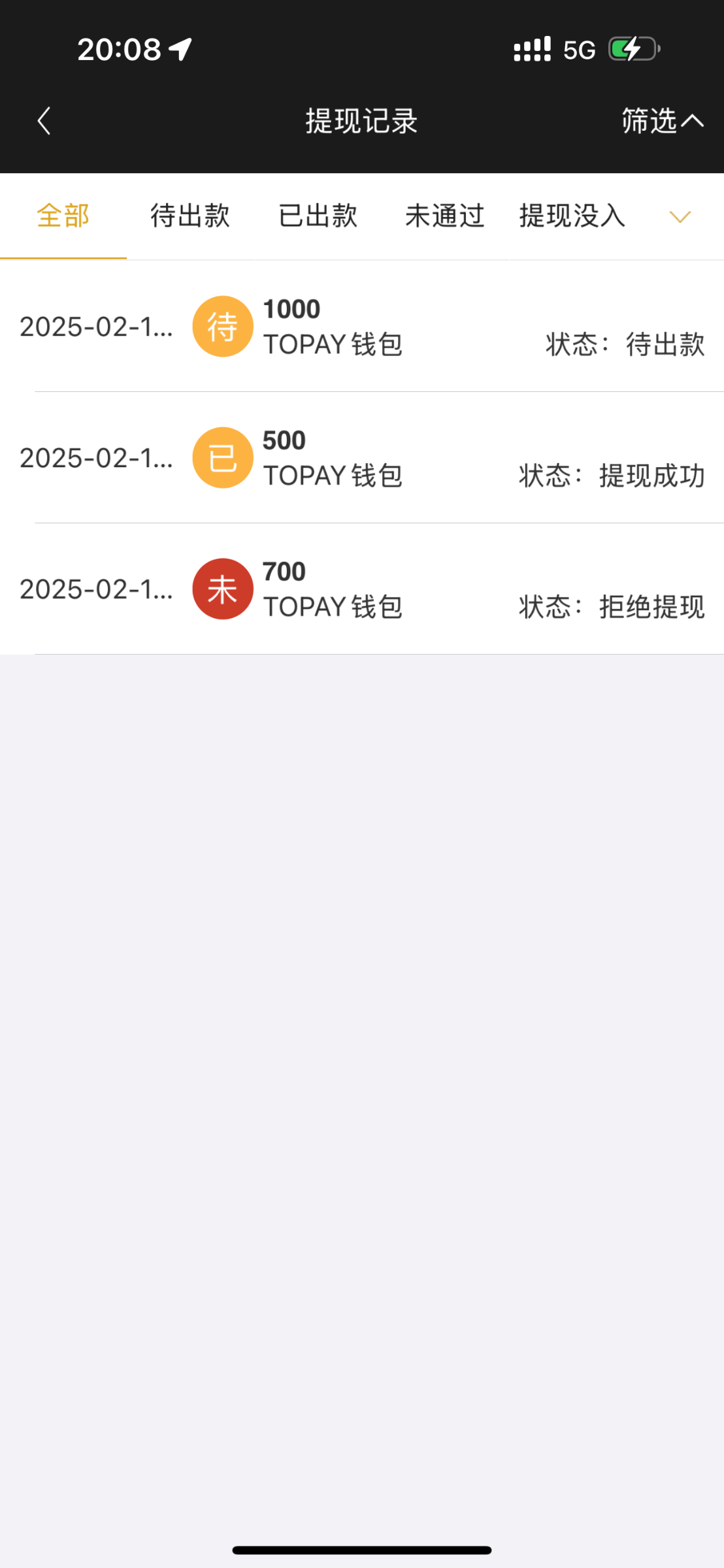The width and height of the screenshot is (724, 1568).
Task: Switch to the 已出款 tab
Action: click(318, 216)
